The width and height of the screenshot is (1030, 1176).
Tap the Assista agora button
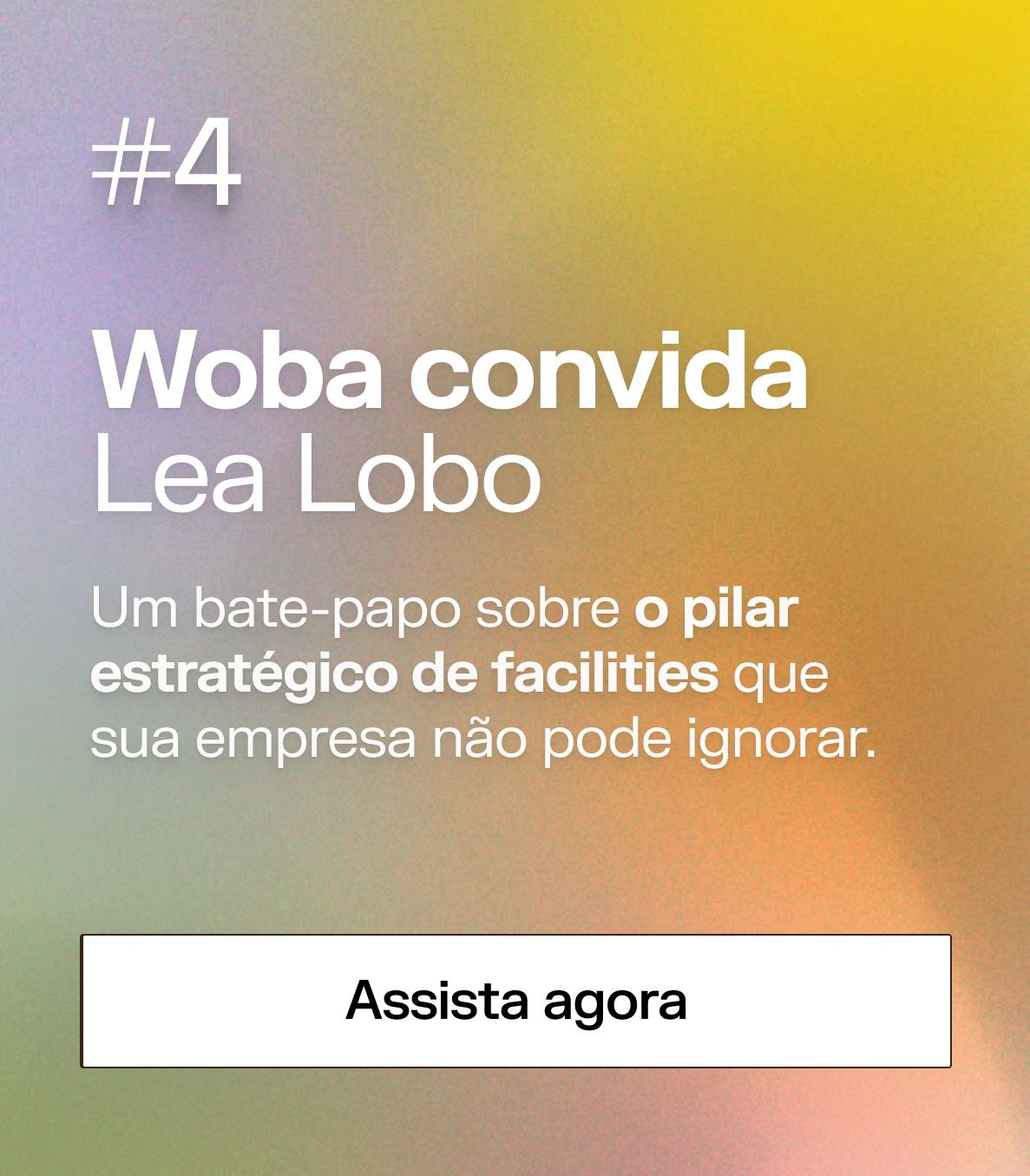tap(515, 1001)
